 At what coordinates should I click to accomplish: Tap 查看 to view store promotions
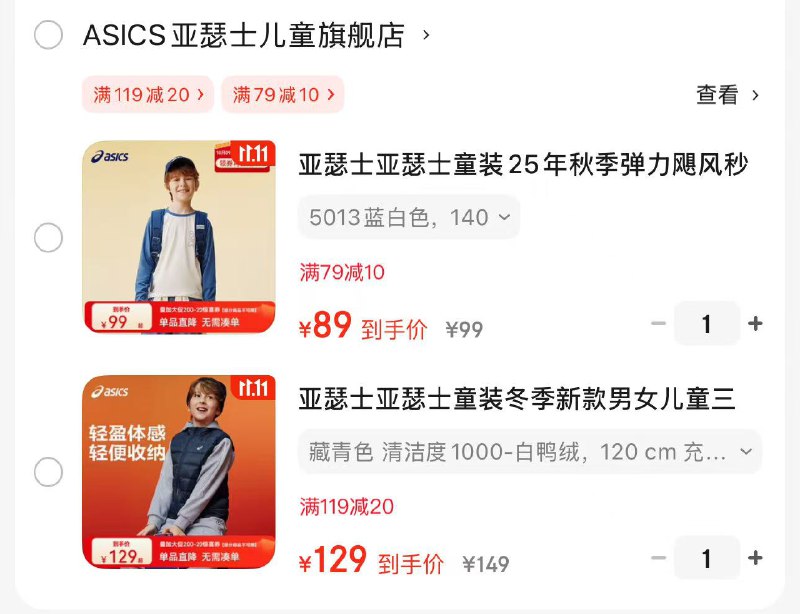(x=727, y=95)
